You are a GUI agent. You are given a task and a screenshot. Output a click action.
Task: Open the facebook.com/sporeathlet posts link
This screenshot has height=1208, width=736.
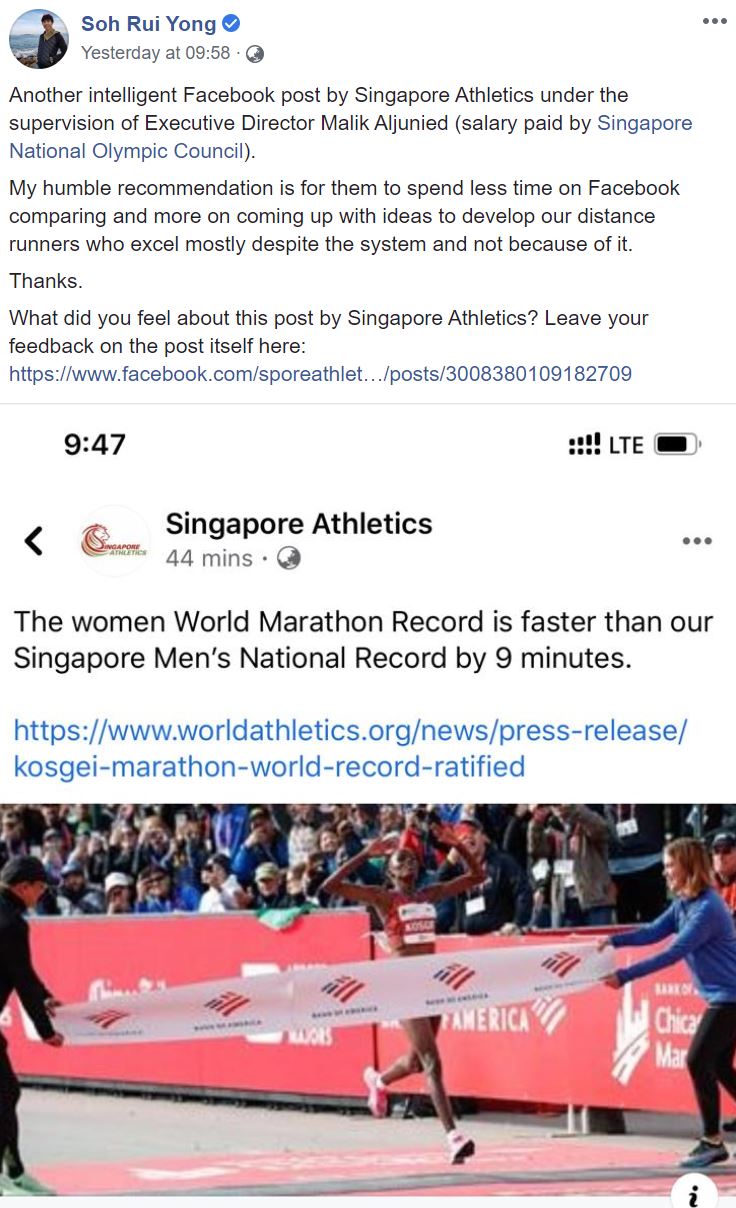coord(320,374)
